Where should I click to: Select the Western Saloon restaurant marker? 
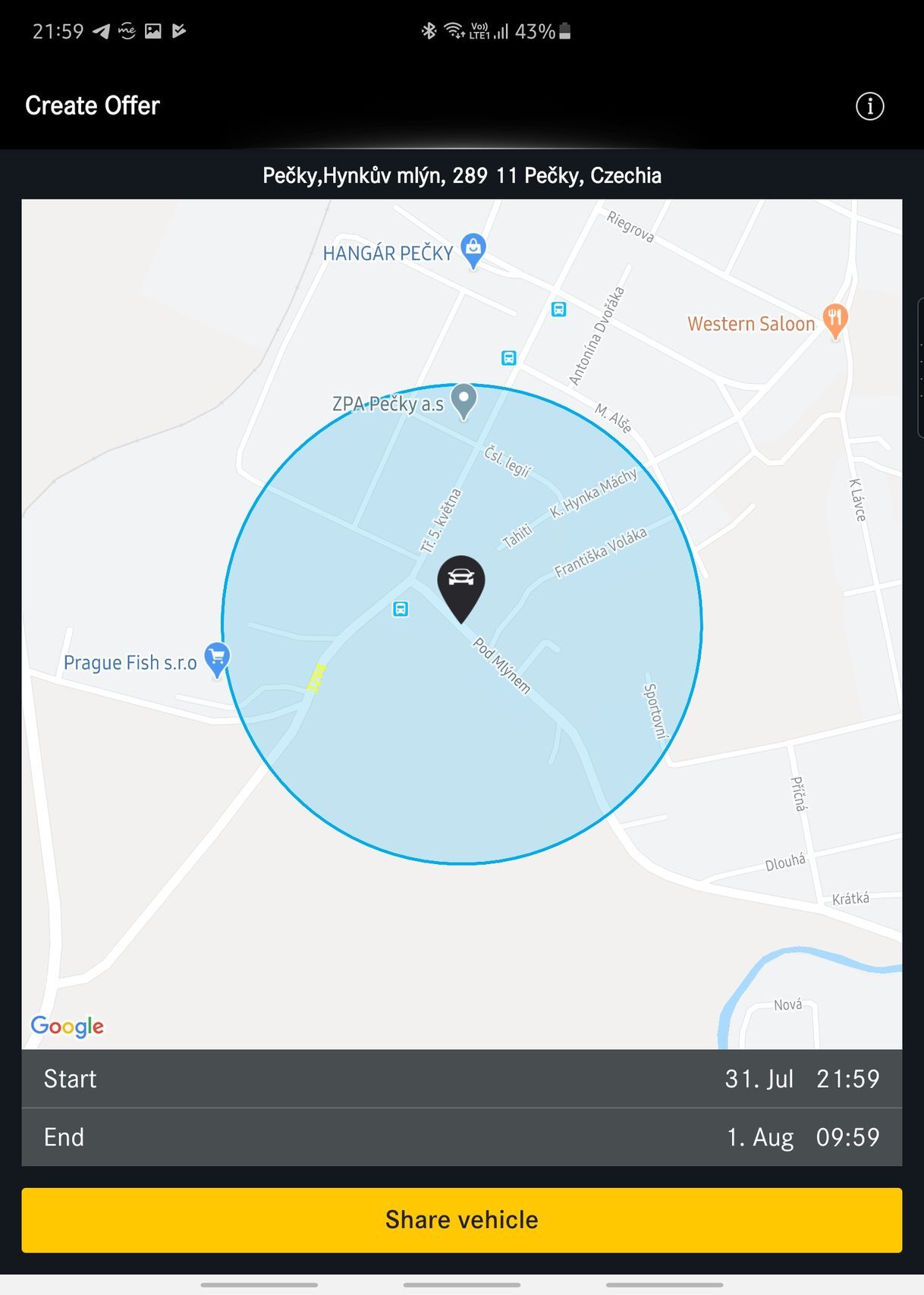[834, 320]
